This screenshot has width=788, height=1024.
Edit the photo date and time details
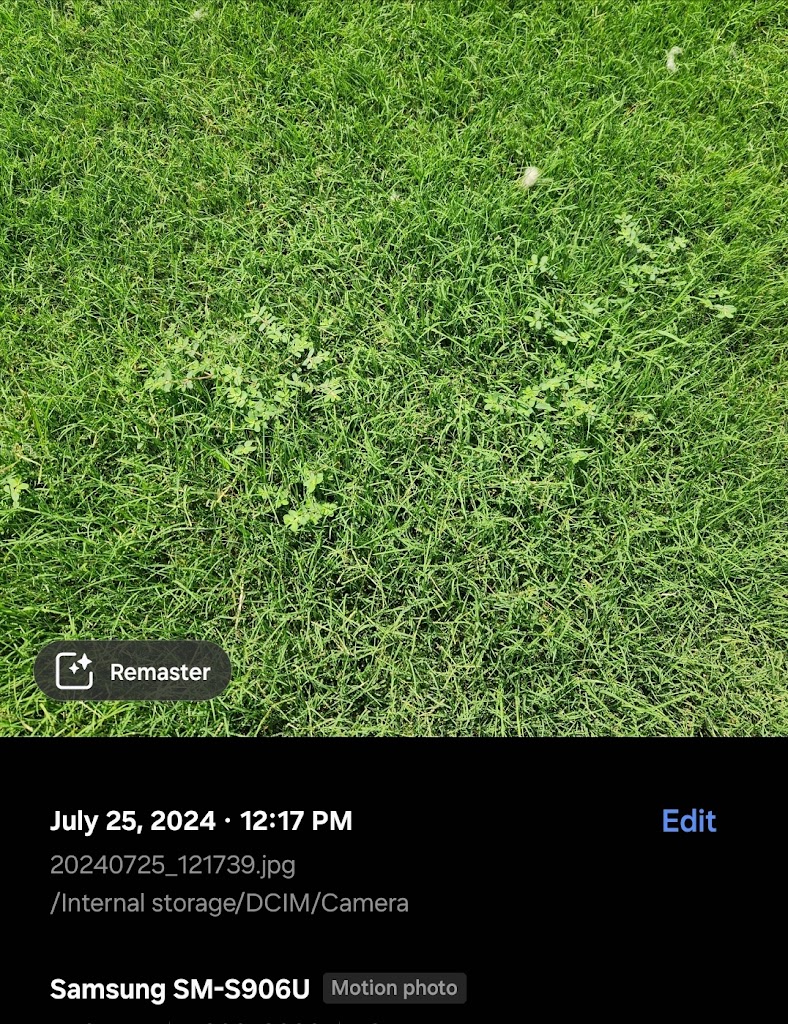click(689, 821)
